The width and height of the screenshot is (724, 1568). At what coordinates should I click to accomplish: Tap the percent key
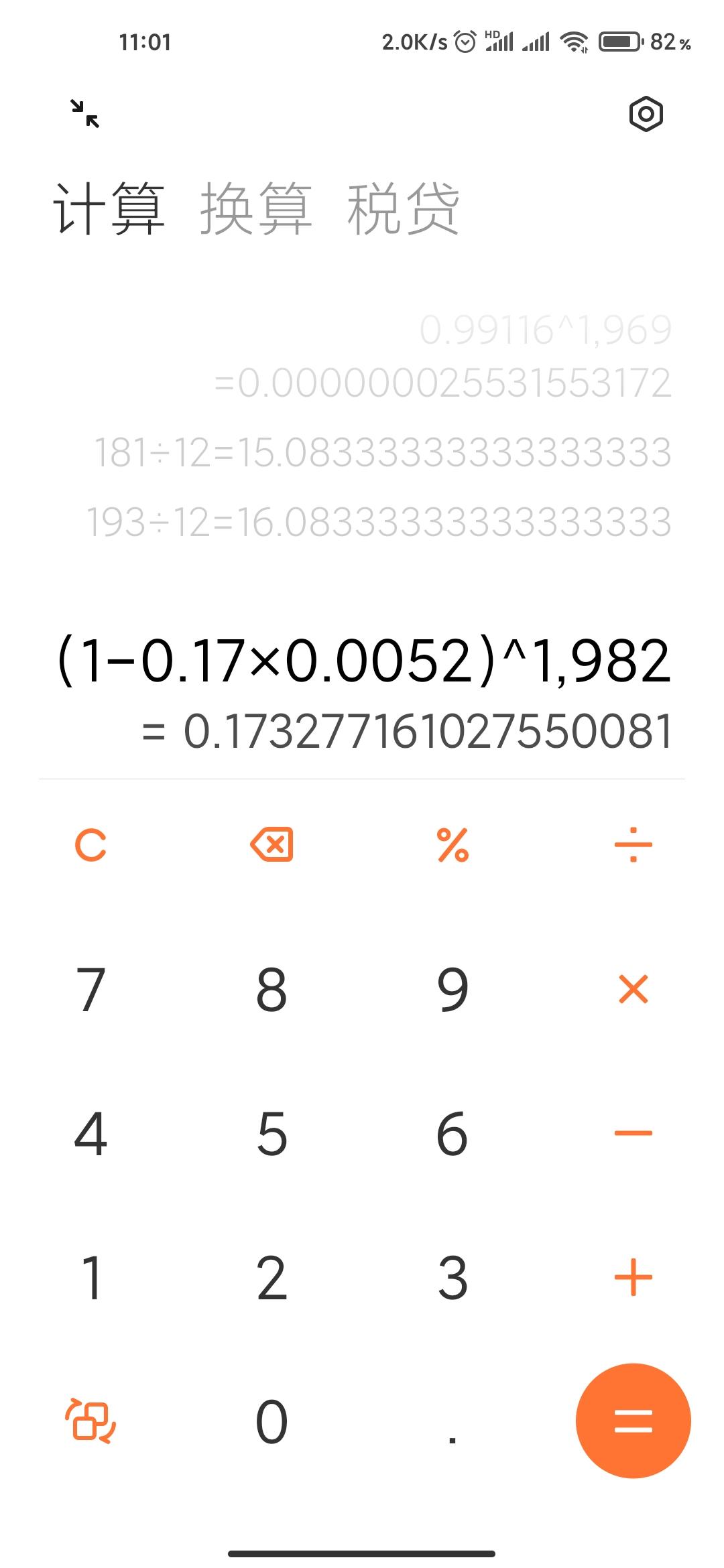tap(452, 845)
